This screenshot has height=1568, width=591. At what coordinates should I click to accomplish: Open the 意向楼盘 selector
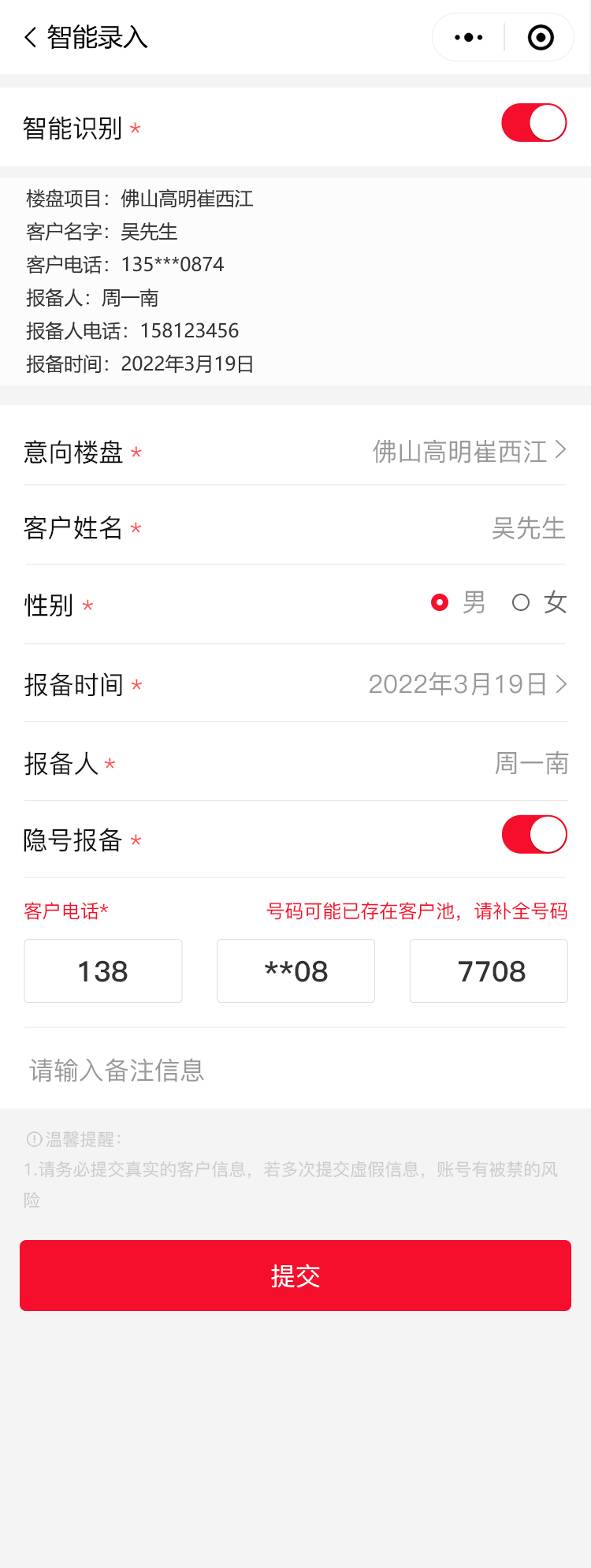click(x=468, y=452)
